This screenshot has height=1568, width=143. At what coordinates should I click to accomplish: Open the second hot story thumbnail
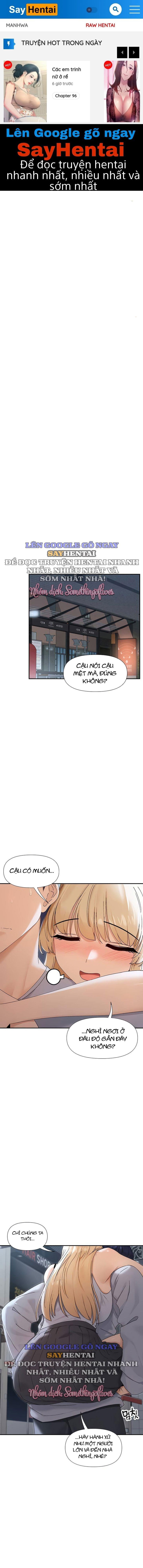coord(122,91)
